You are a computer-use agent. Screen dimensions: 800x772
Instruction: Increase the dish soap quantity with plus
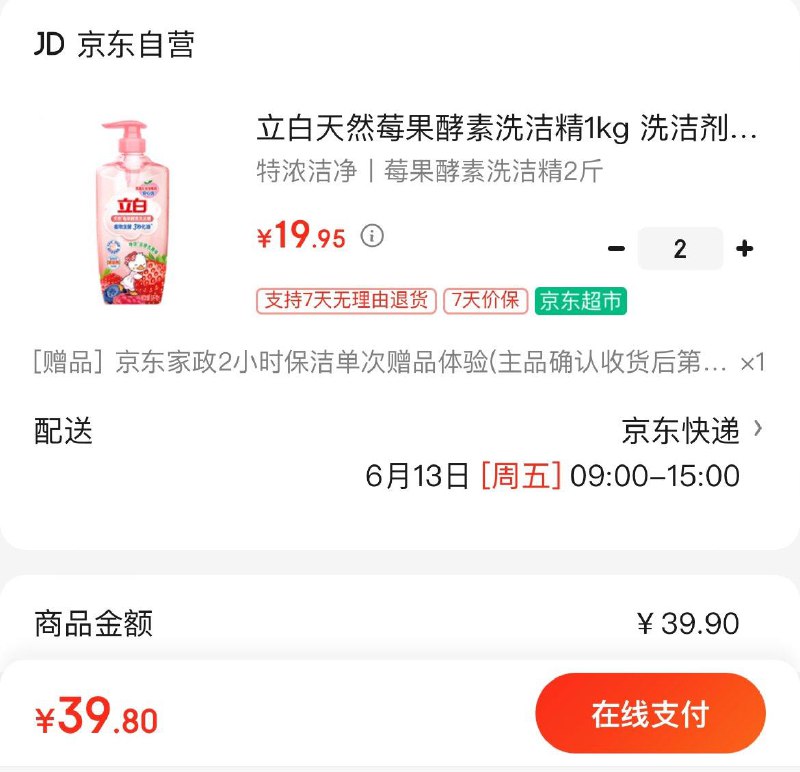point(744,249)
